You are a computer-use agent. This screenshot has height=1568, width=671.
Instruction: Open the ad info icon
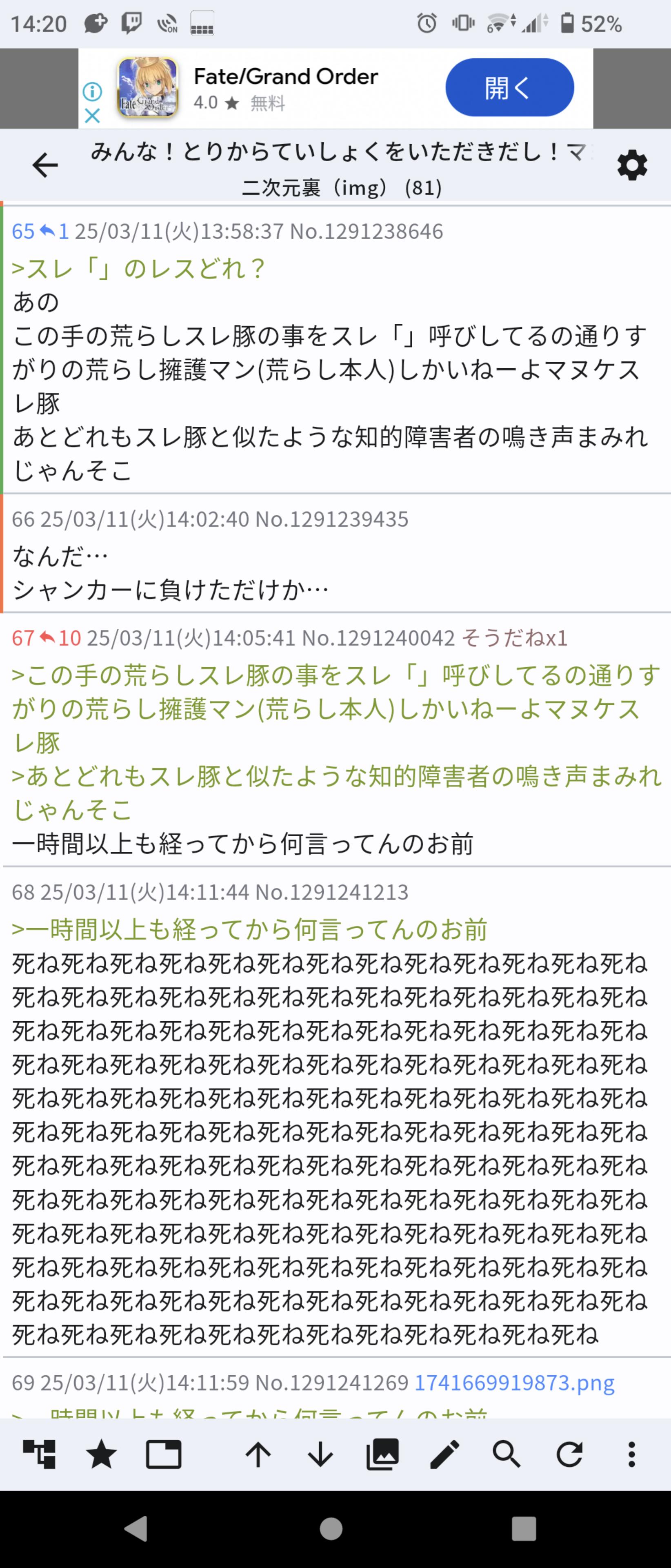(x=93, y=91)
